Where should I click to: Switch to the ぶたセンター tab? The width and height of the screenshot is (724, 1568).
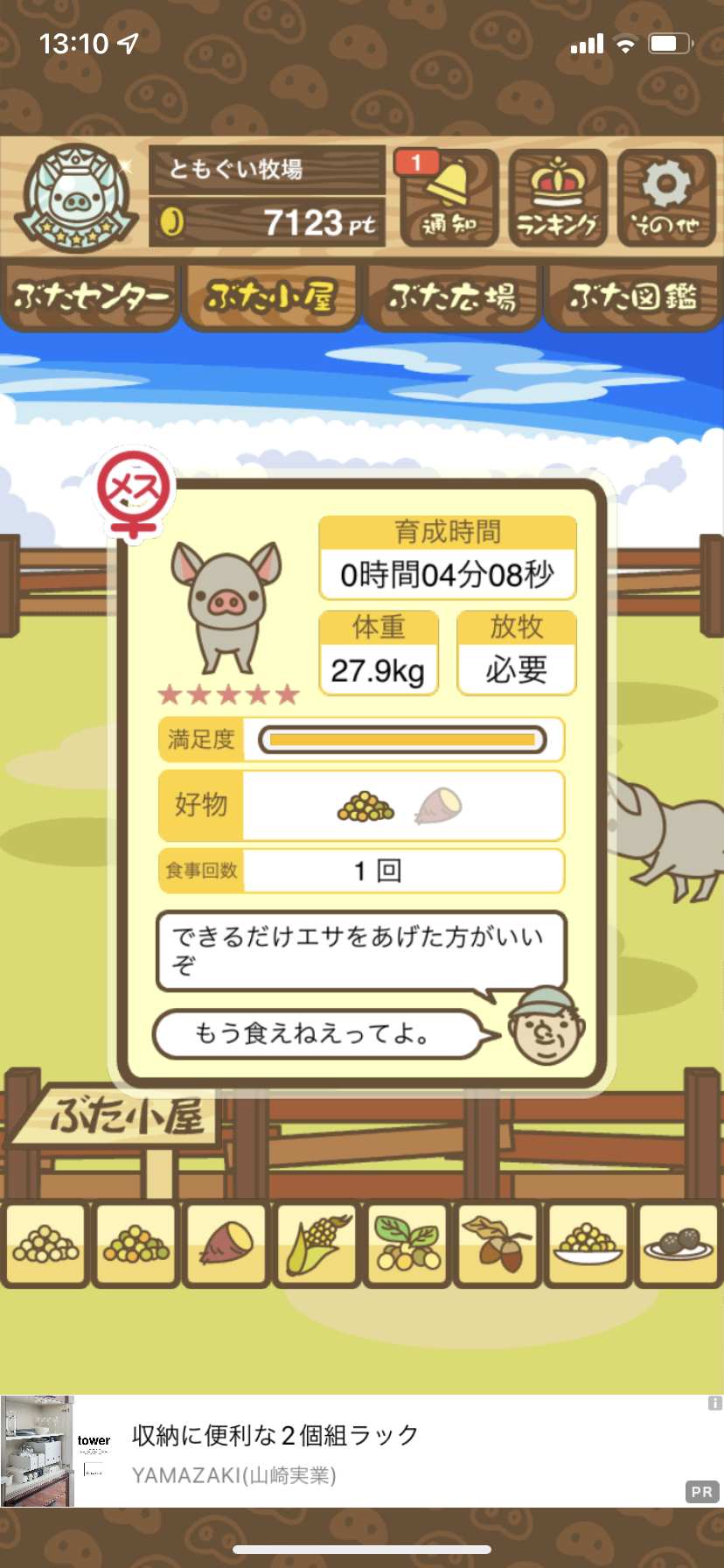90,297
